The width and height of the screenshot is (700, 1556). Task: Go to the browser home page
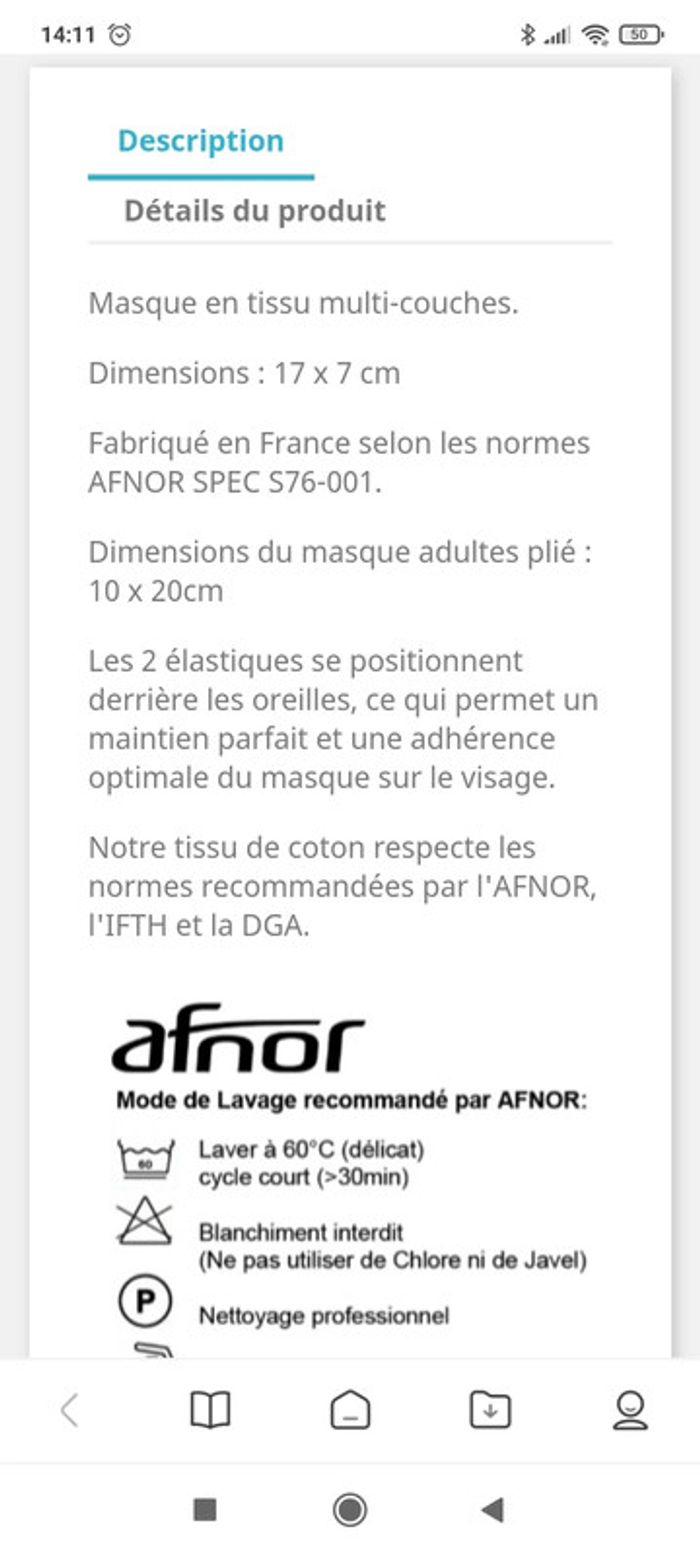350,1410
